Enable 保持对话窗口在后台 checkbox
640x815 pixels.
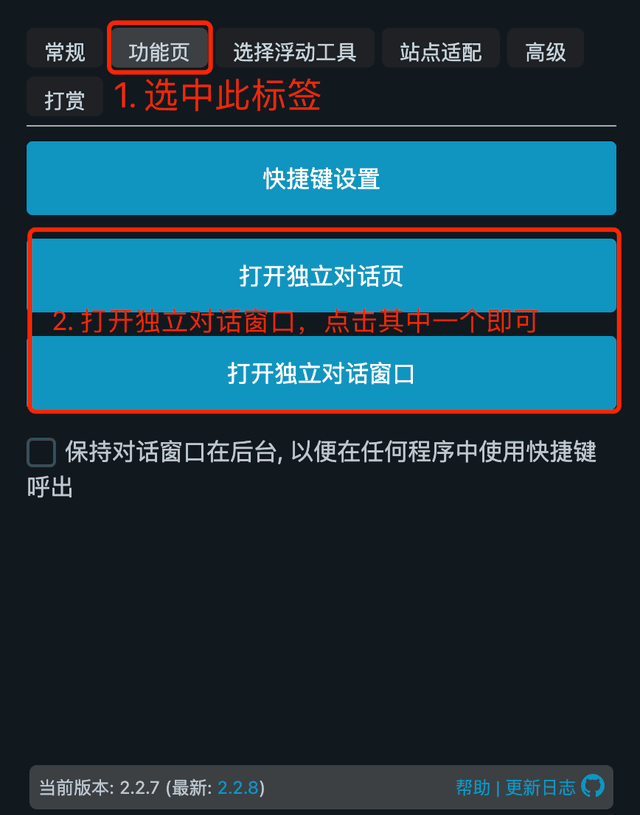coord(42,453)
